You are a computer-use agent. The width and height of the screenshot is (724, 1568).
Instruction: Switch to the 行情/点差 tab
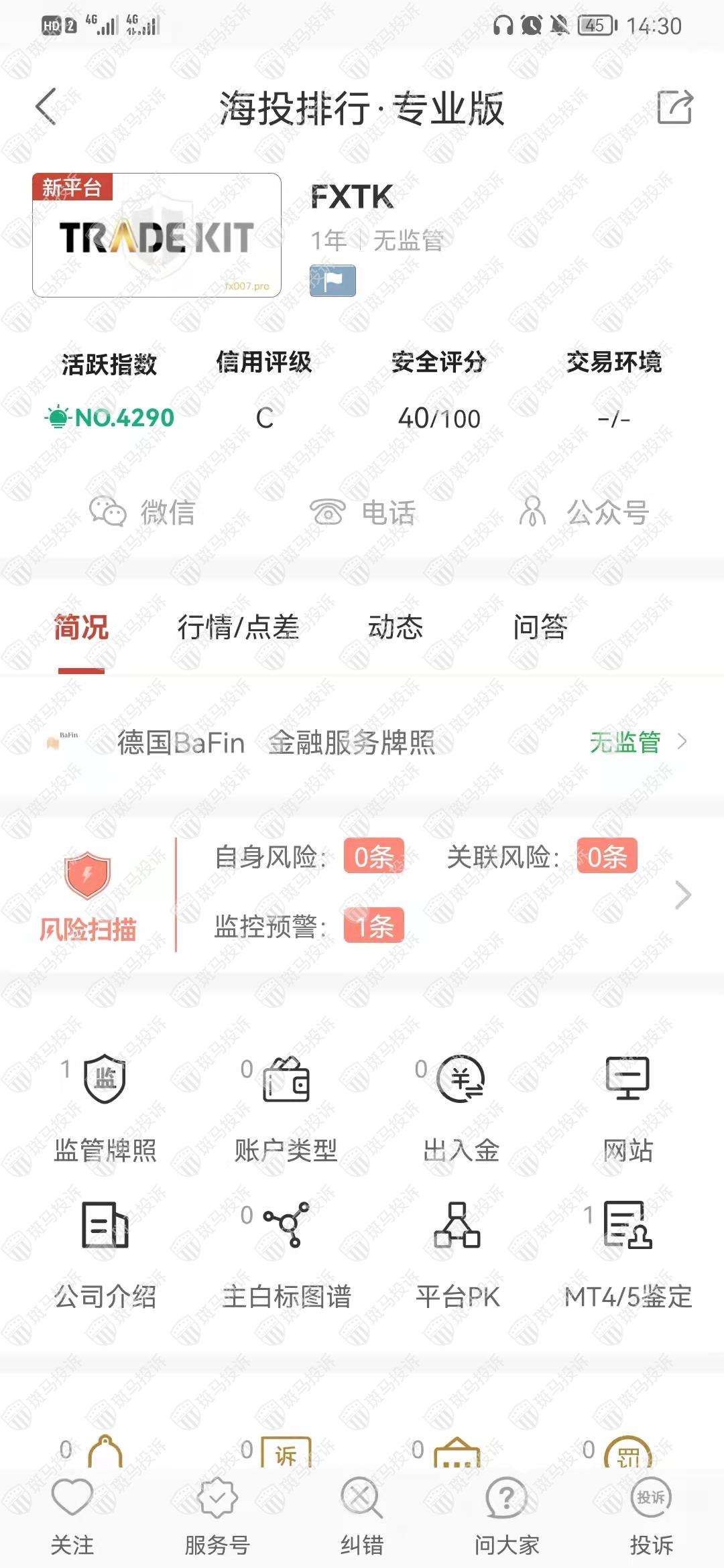click(238, 628)
